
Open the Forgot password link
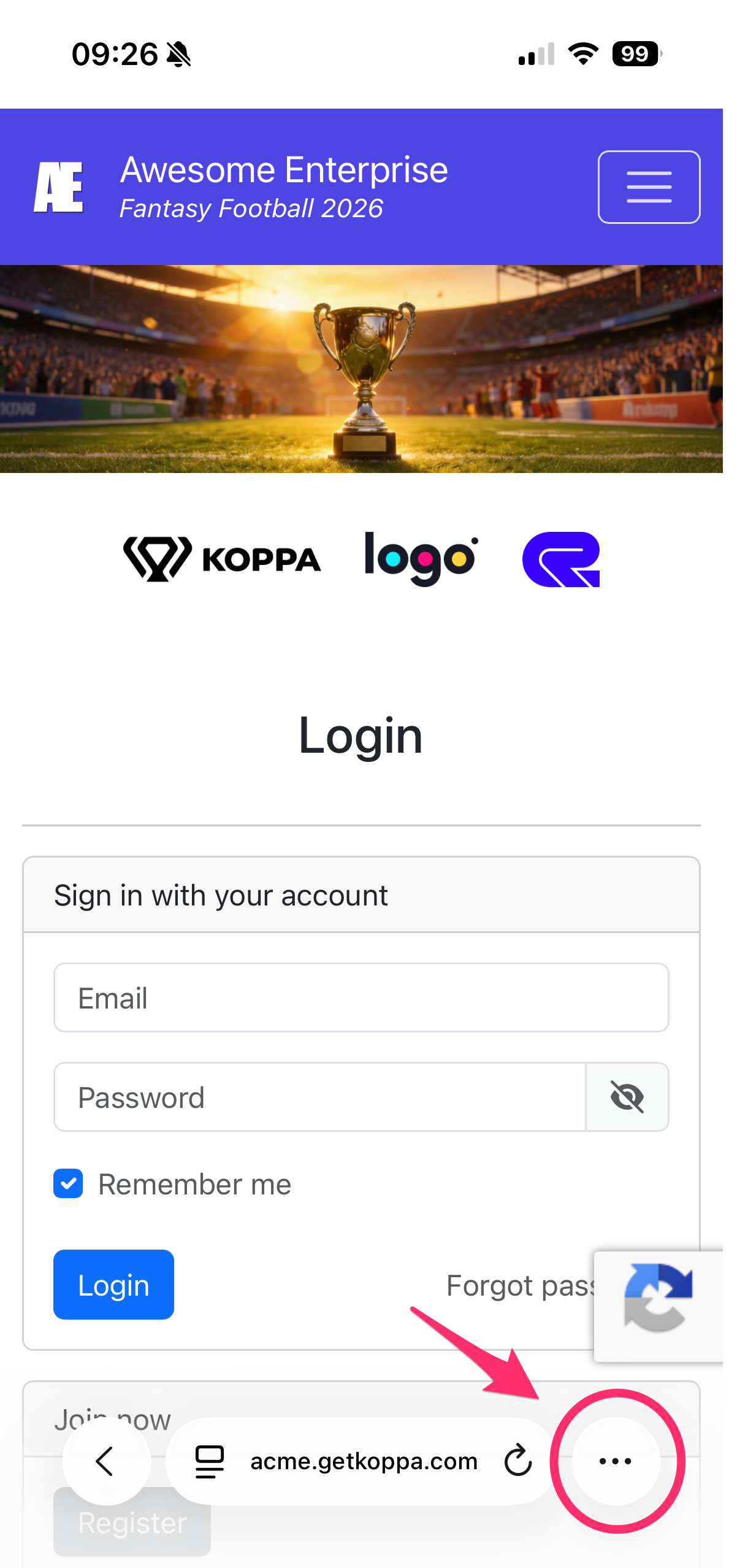pos(519,1286)
